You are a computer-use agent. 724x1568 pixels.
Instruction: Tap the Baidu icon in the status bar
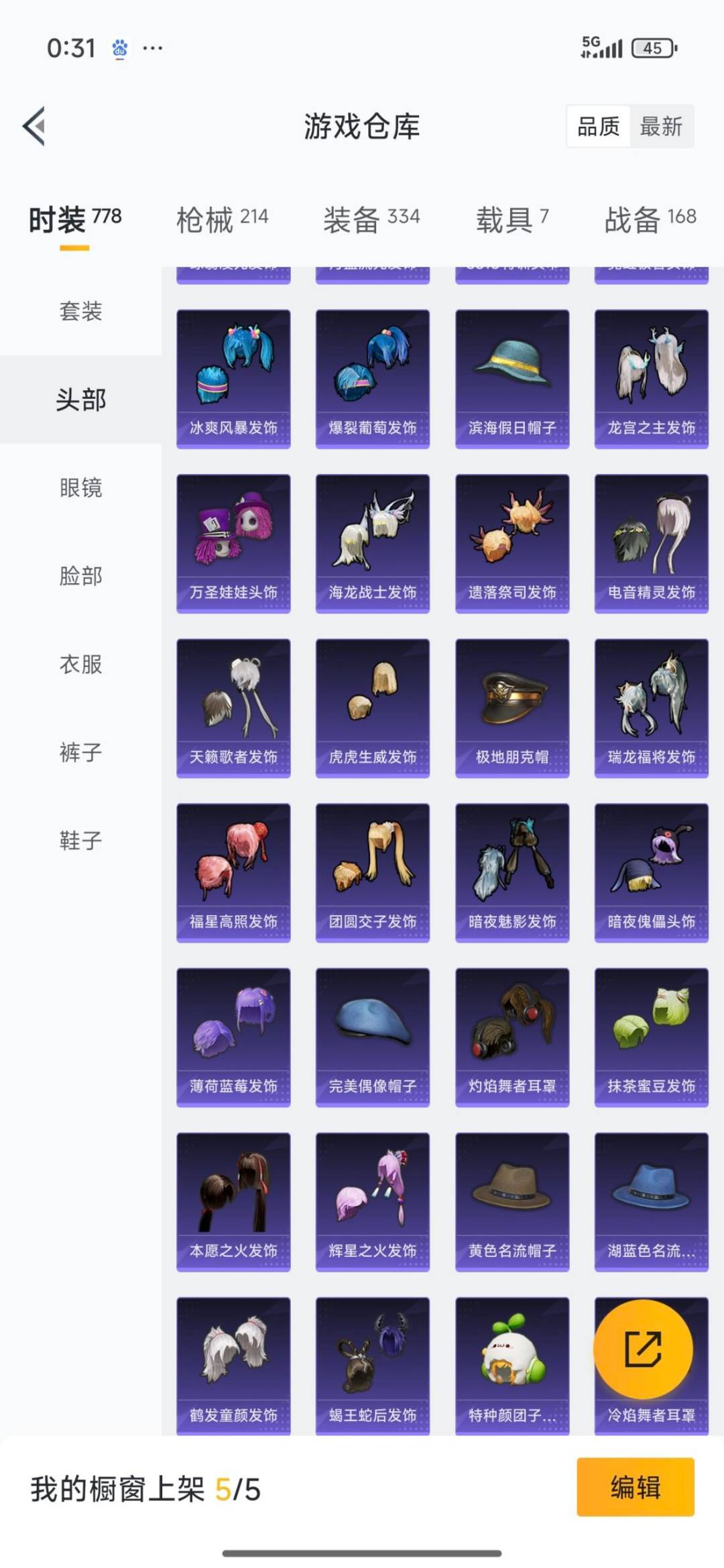119,48
